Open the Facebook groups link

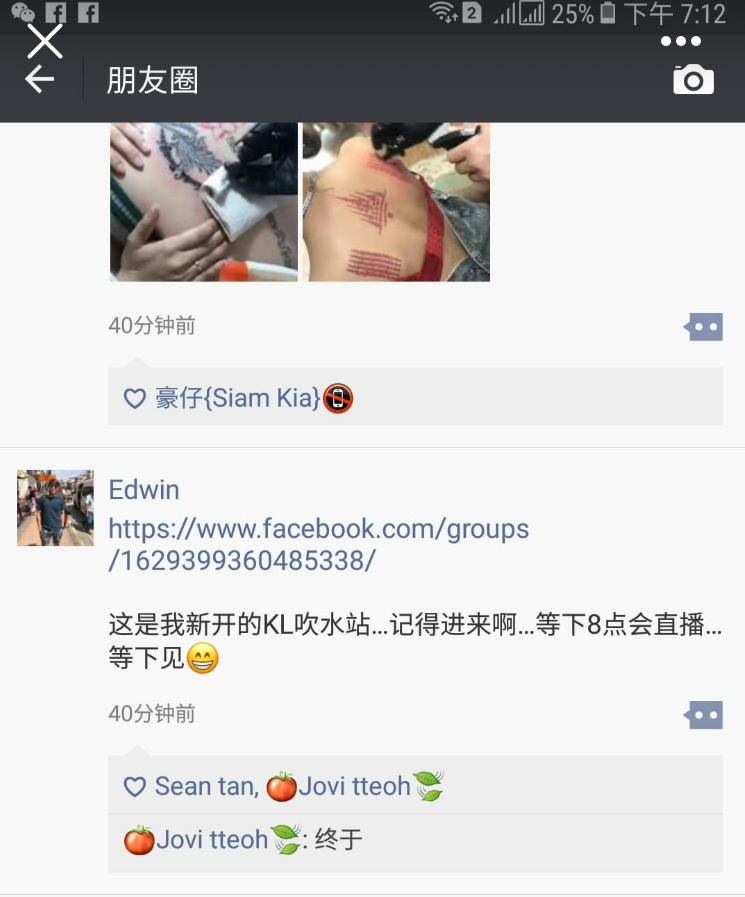tap(318, 544)
